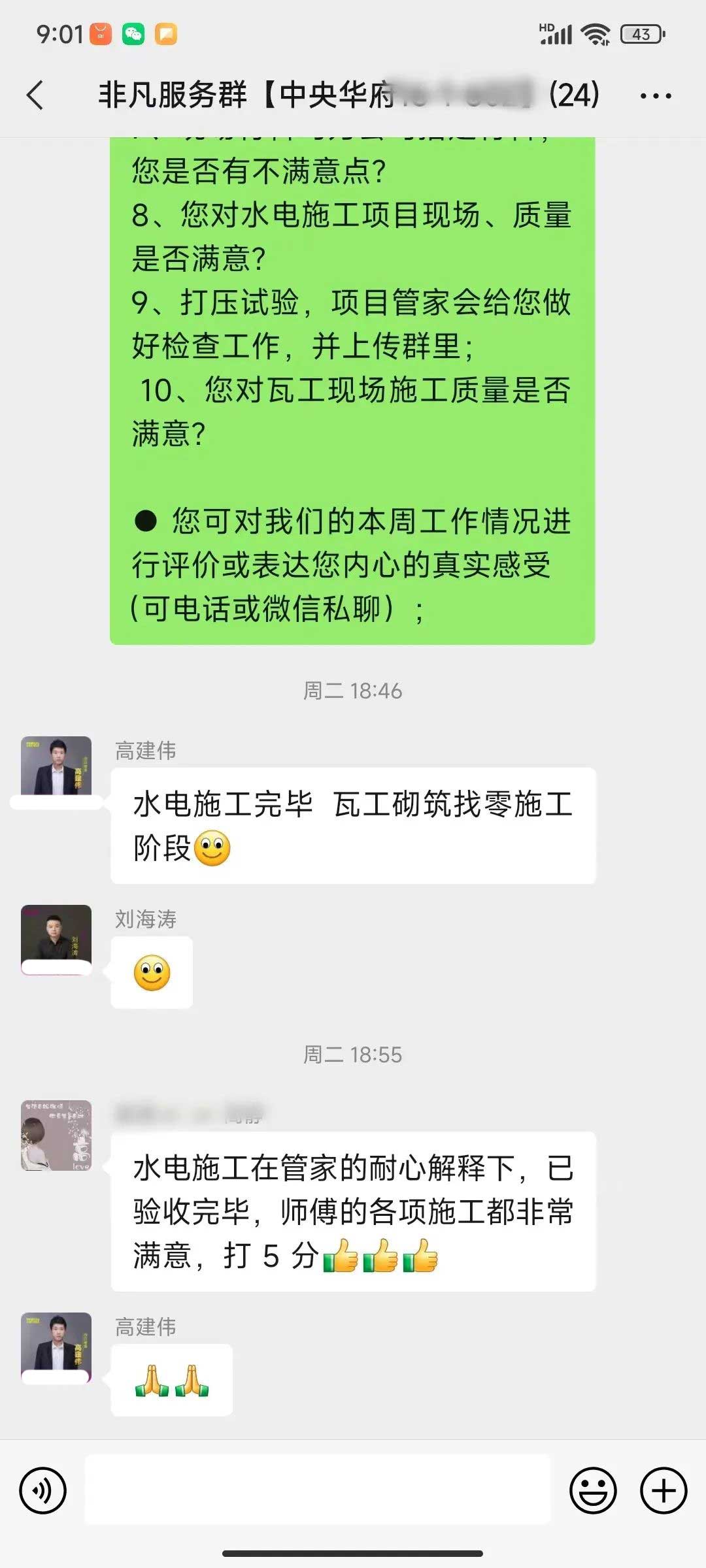The height and width of the screenshot is (1568, 706).
Task: Open the group chat options menu
Action: [x=655, y=96]
